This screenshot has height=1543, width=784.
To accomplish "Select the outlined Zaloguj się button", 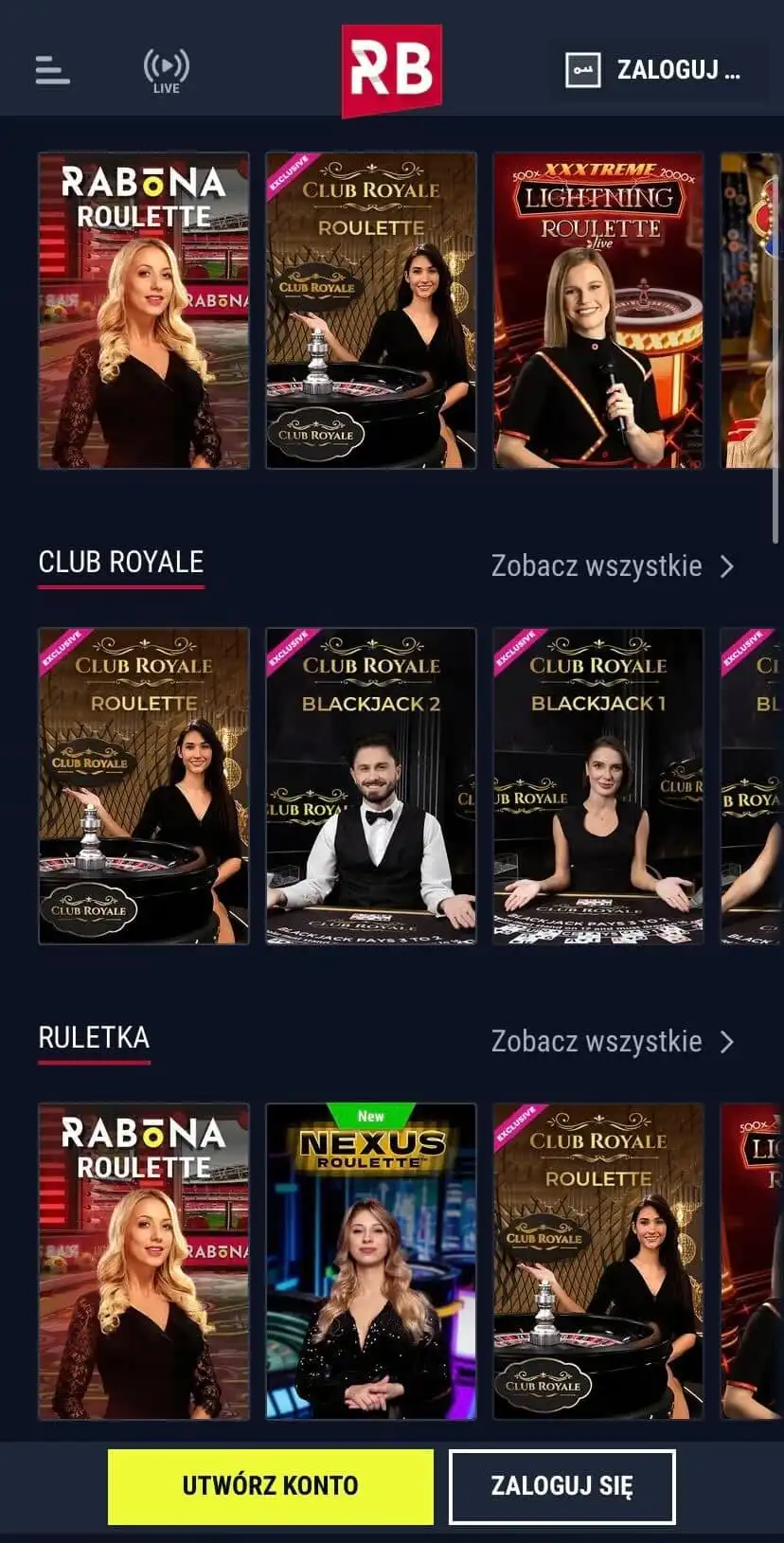I will coord(561,1485).
